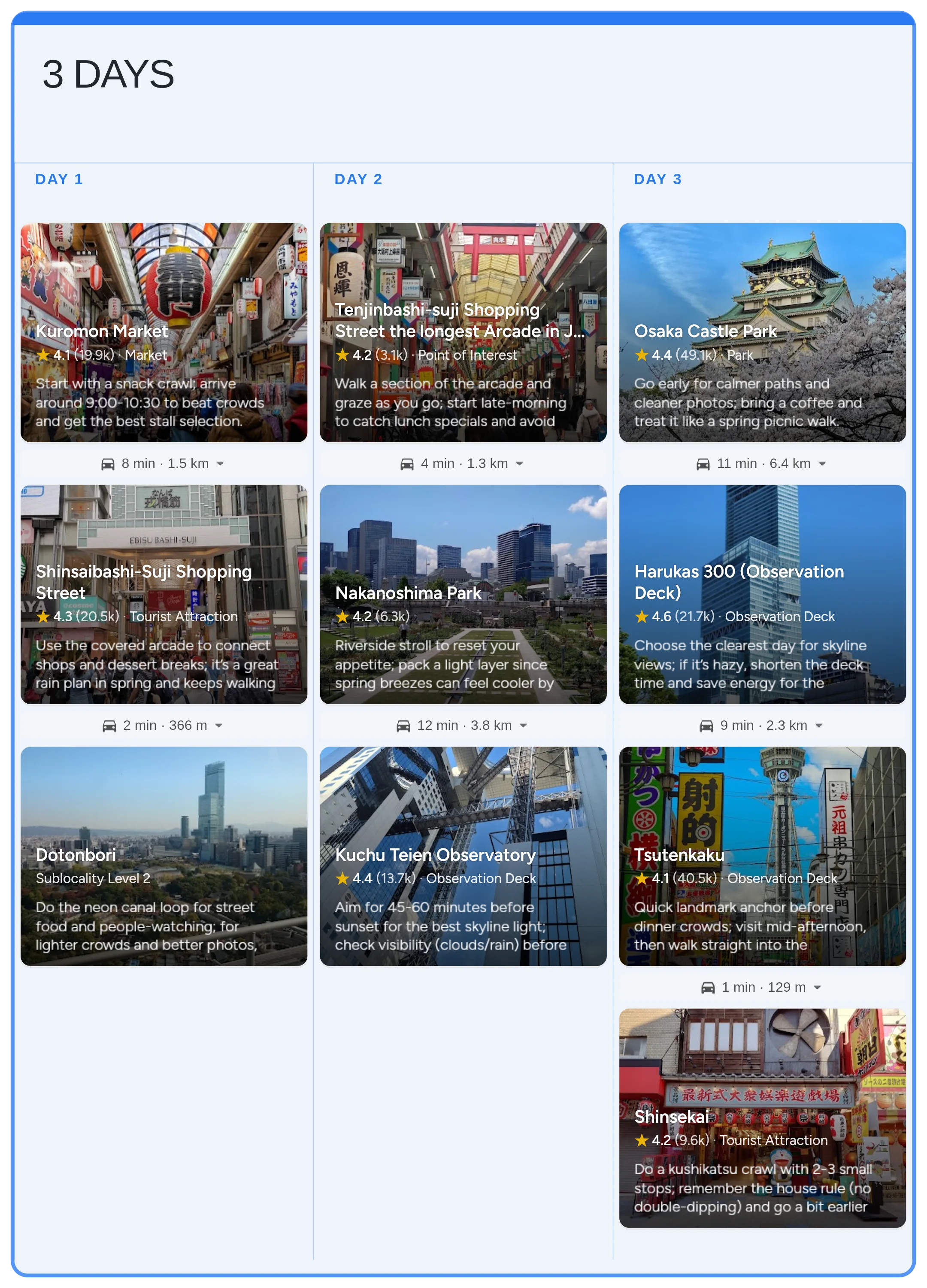This screenshot has width=927, height=1288.
Task: Select the Nakanoshima Park card
Action: point(463,594)
